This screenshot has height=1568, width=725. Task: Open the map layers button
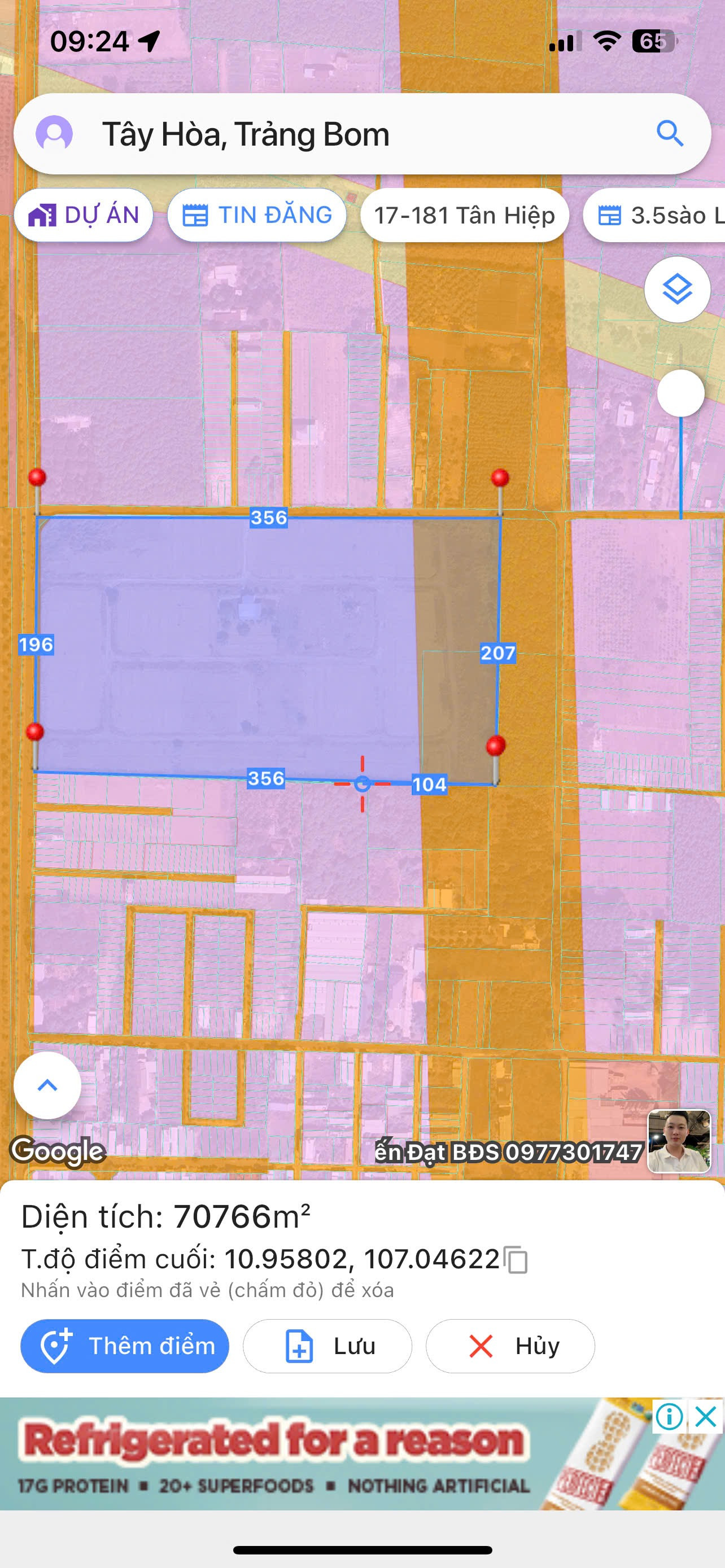pos(677,289)
